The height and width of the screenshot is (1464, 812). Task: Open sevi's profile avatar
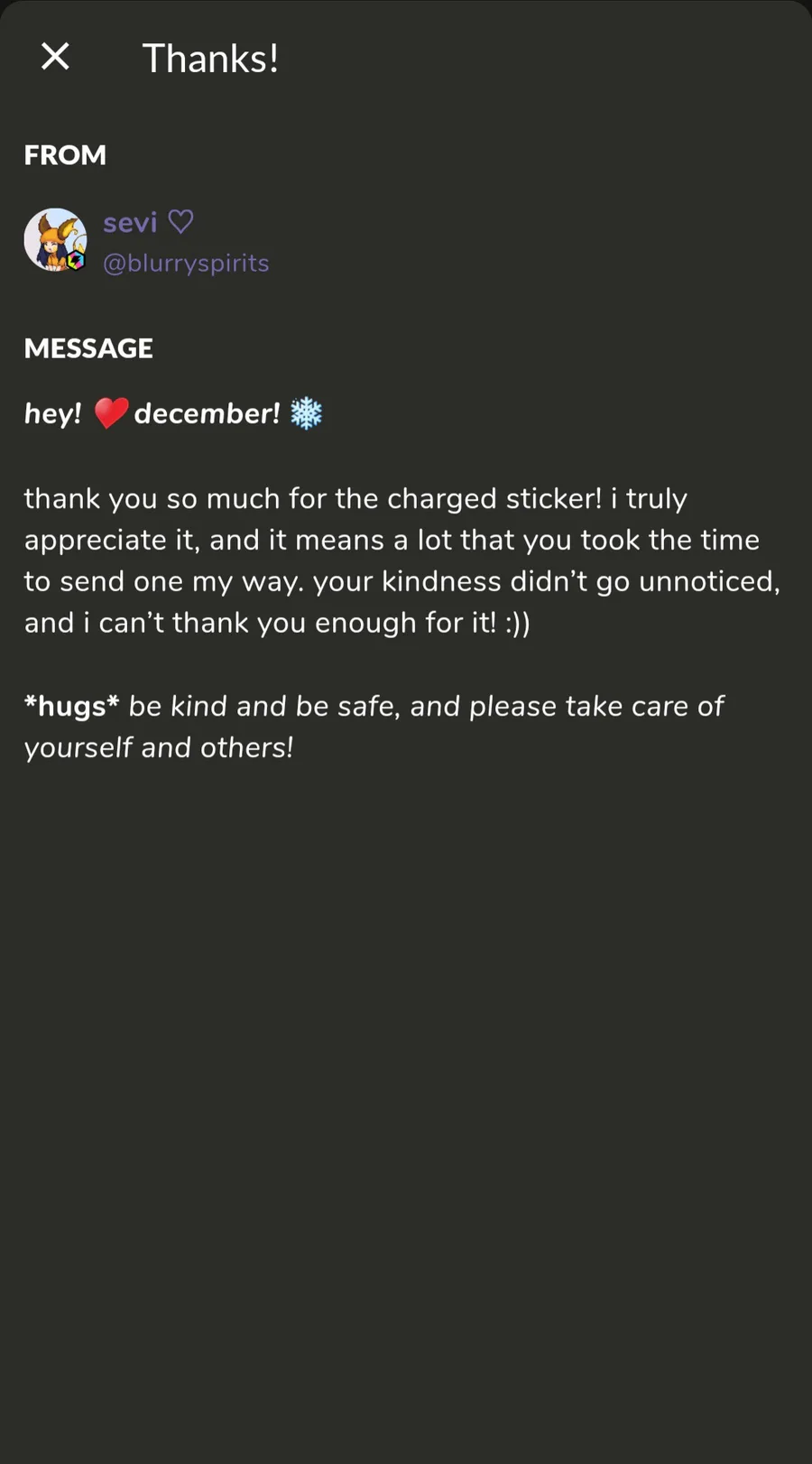point(55,240)
